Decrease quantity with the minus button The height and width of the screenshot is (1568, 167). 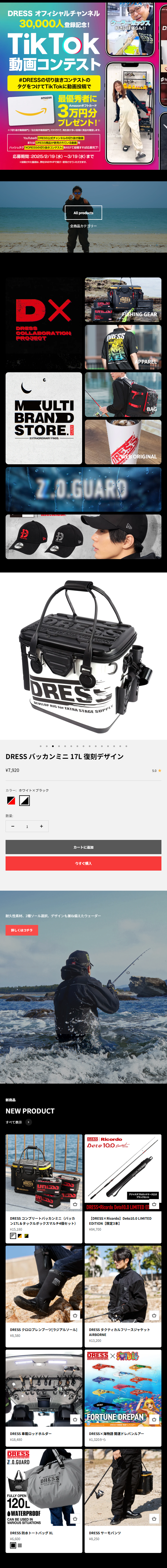(x=13, y=826)
